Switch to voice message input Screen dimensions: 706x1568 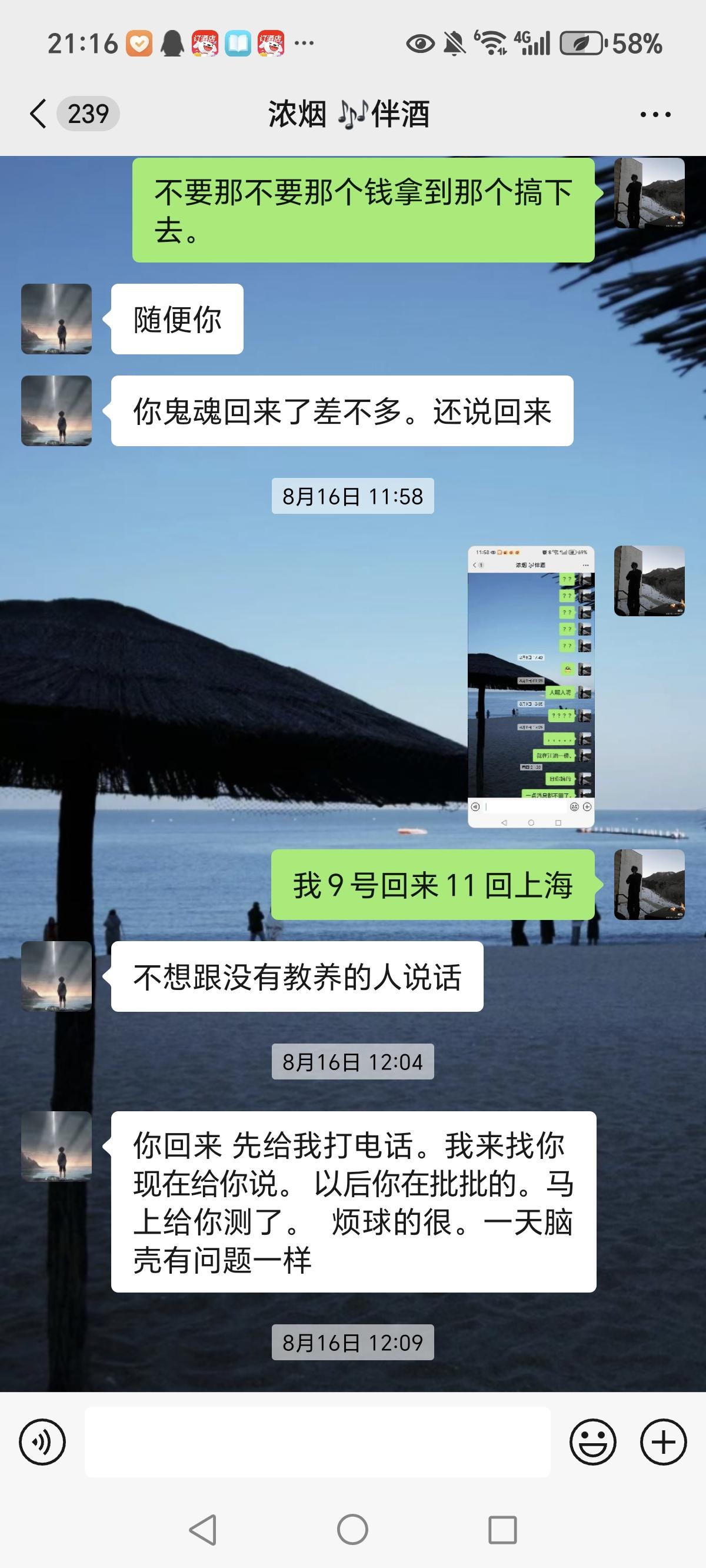42,1442
